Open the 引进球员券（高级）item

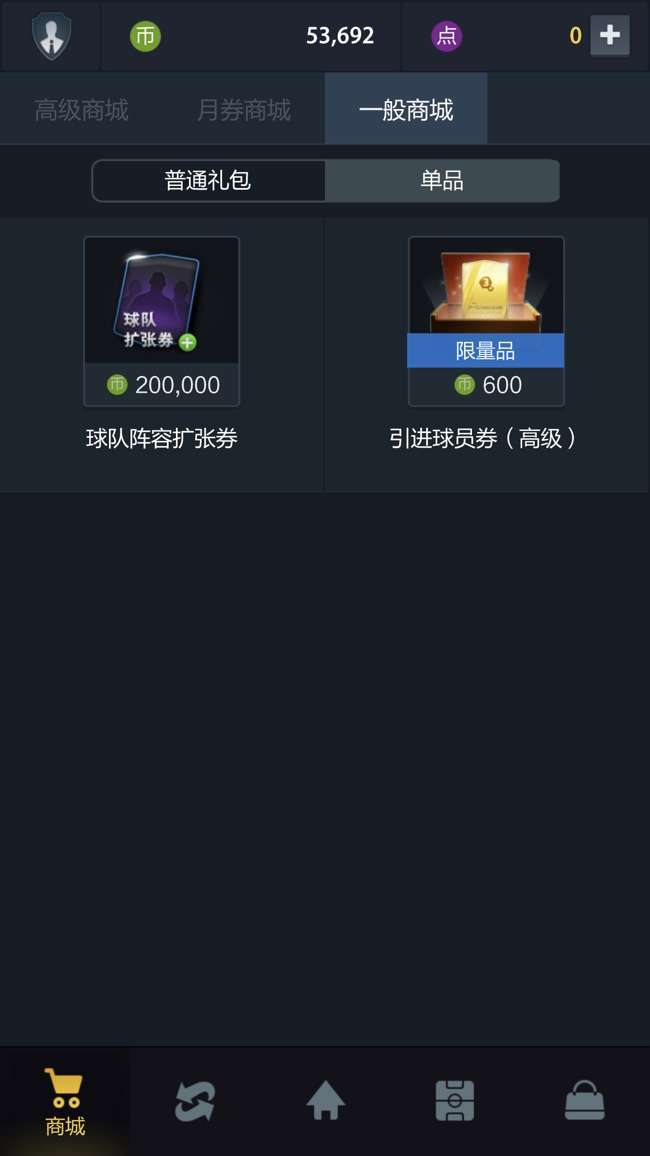pyautogui.click(x=486, y=322)
